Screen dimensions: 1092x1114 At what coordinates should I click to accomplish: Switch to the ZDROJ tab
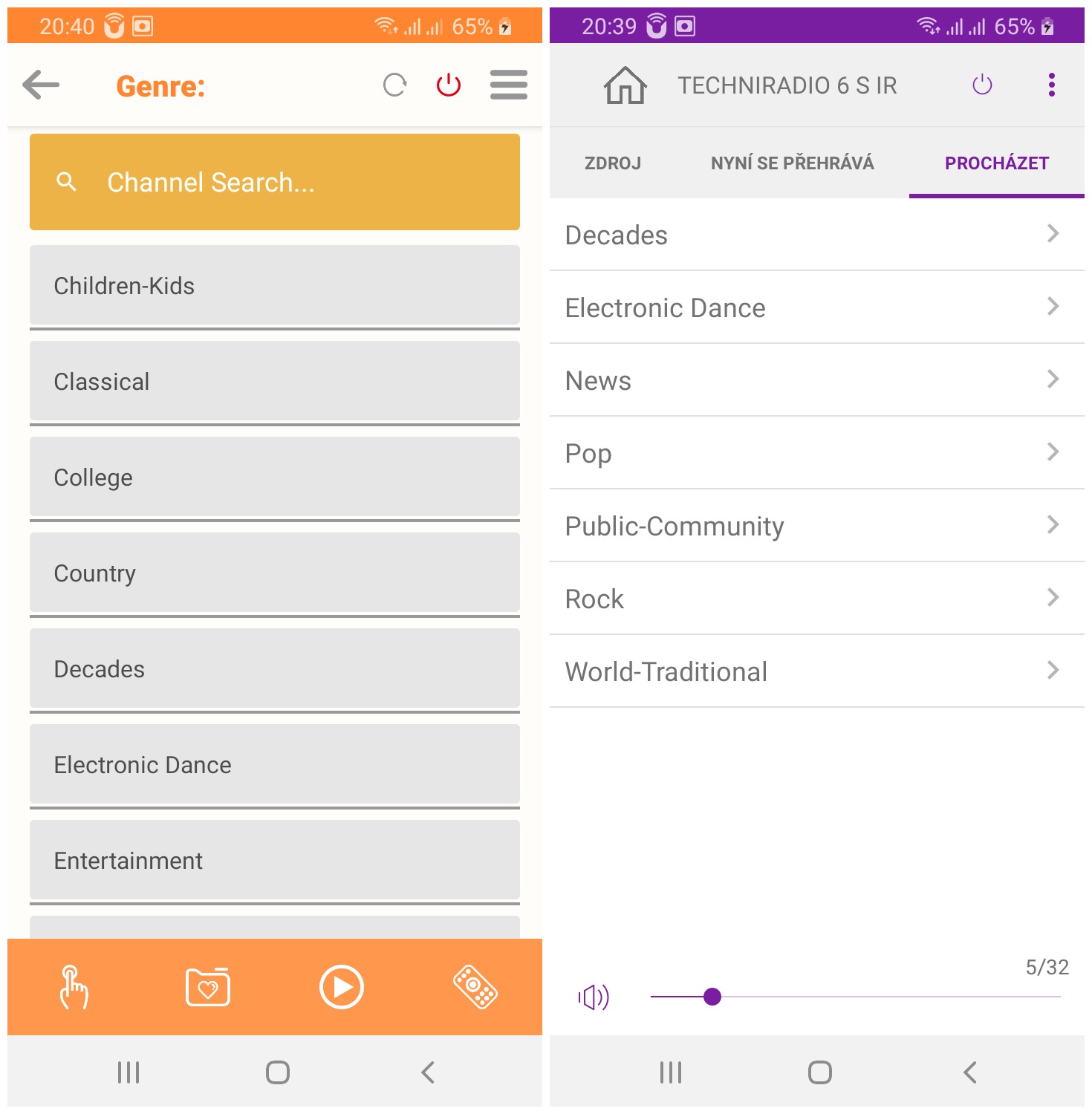(x=613, y=163)
